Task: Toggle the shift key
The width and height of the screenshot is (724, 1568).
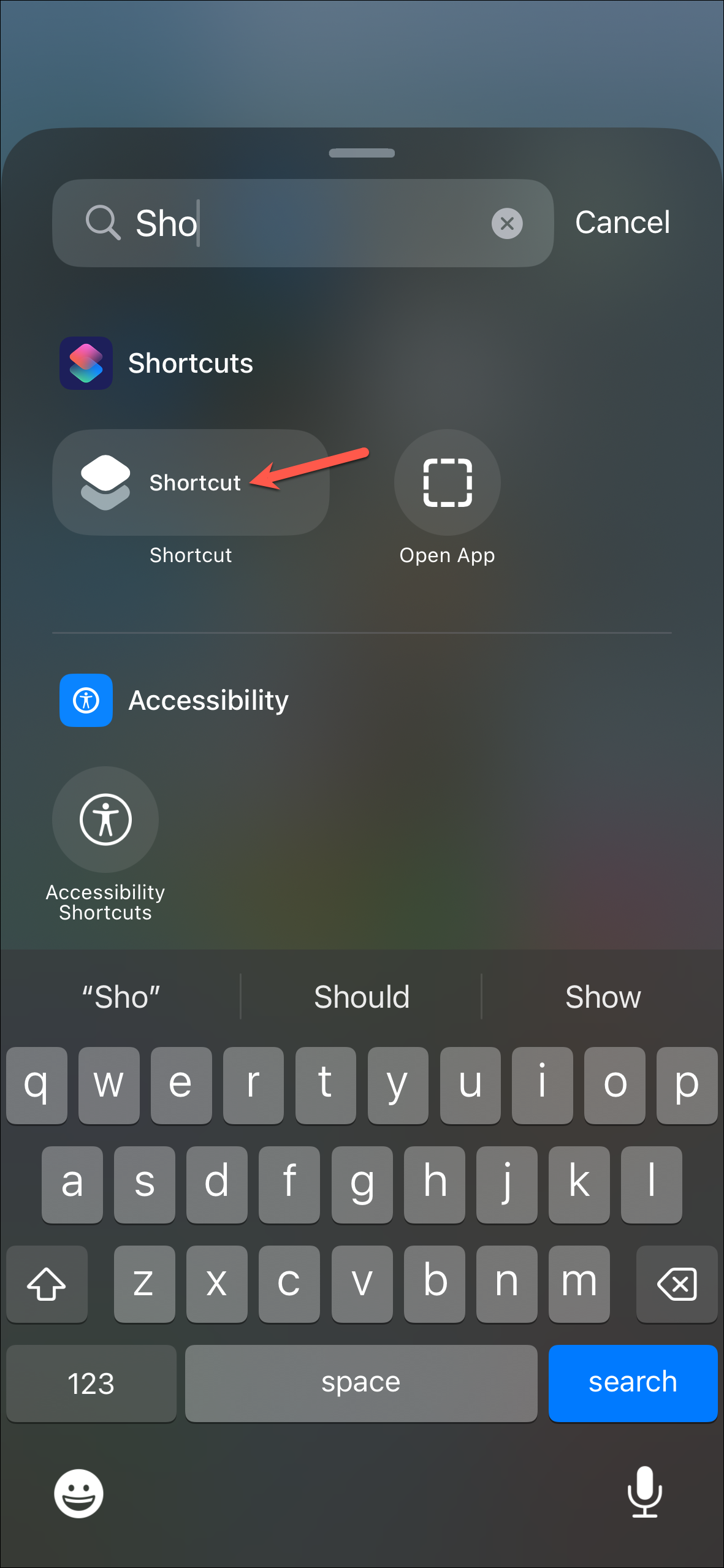Action: click(47, 1284)
